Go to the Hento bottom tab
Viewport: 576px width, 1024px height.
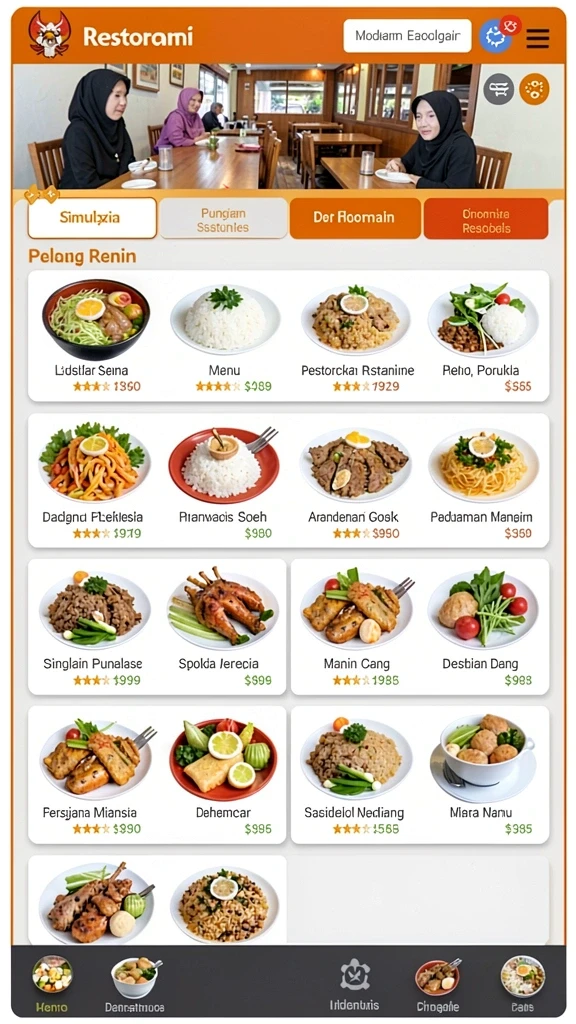pos(52,983)
